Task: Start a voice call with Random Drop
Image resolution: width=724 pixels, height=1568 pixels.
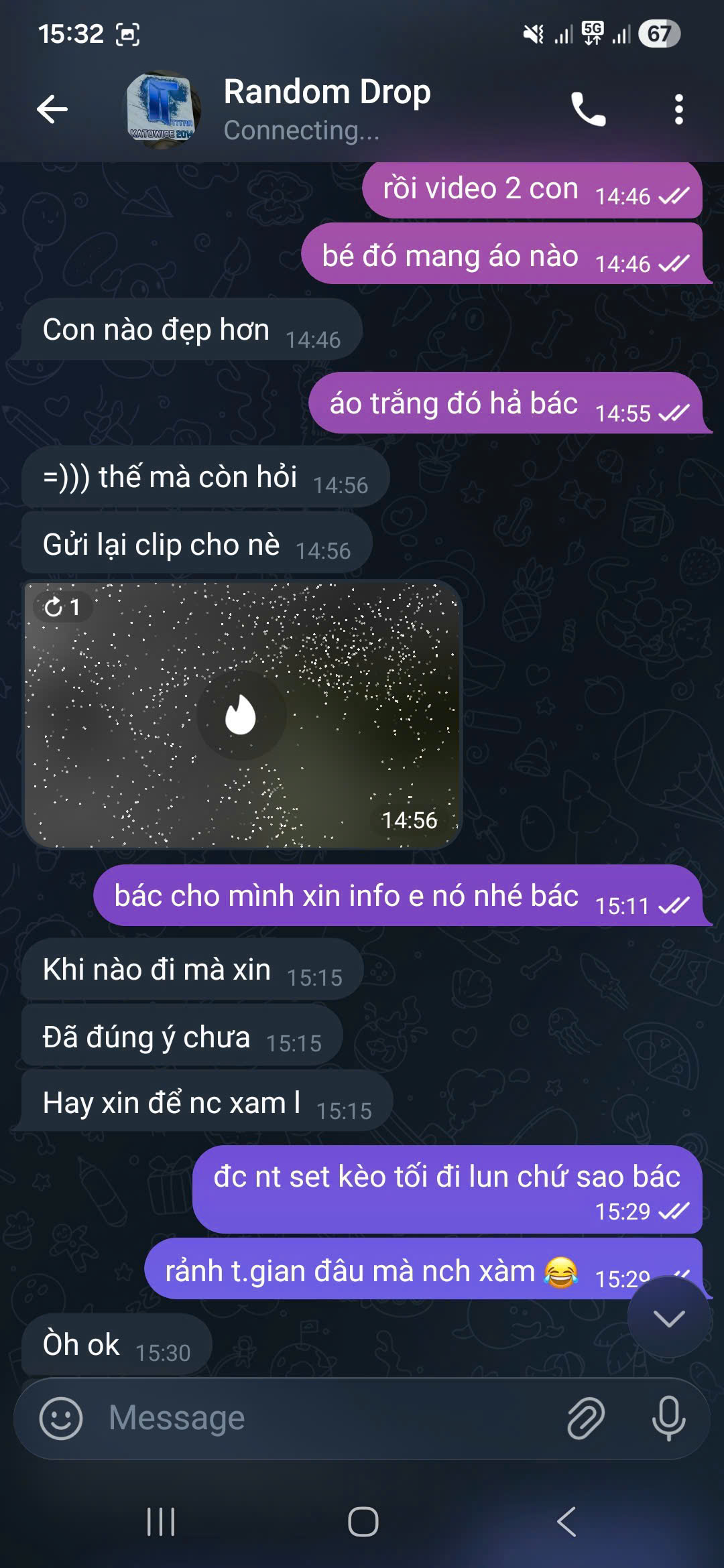Action: tap(588, 109)
